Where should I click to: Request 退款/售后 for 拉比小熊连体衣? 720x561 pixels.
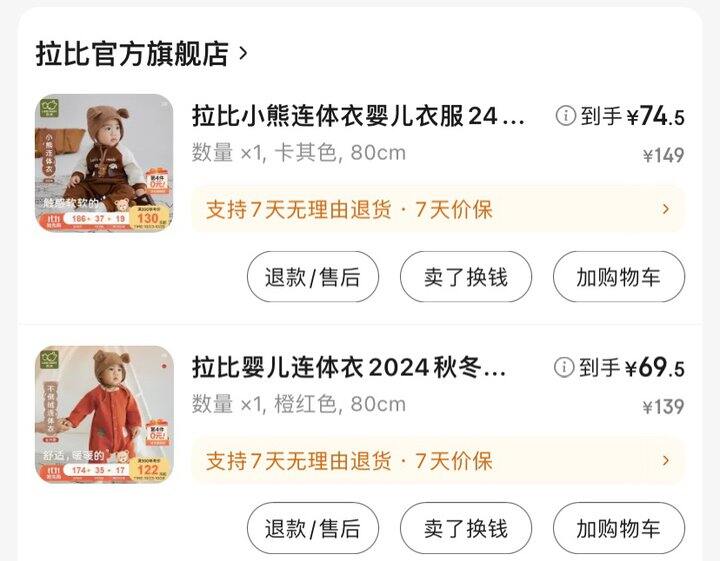click(x=312, y=277)
